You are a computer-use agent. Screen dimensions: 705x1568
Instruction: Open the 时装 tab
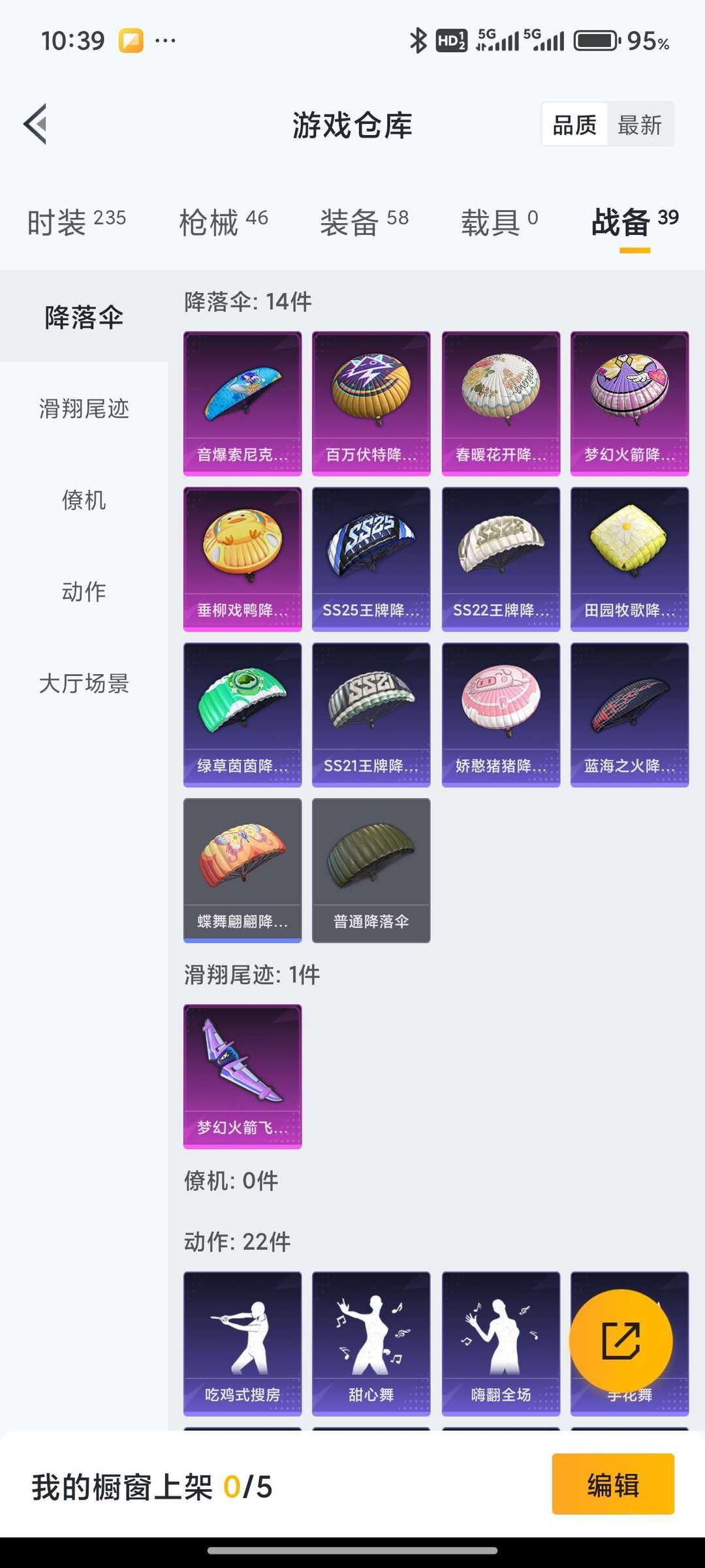tap(76, 223)
